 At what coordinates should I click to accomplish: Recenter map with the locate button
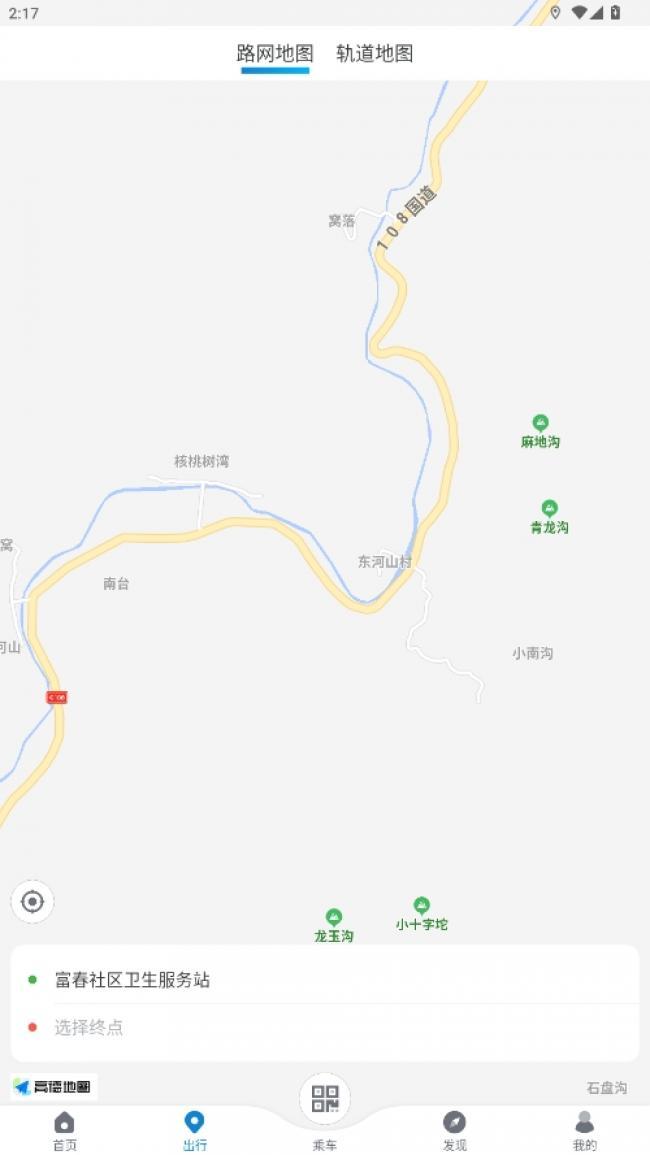[33, 902]
